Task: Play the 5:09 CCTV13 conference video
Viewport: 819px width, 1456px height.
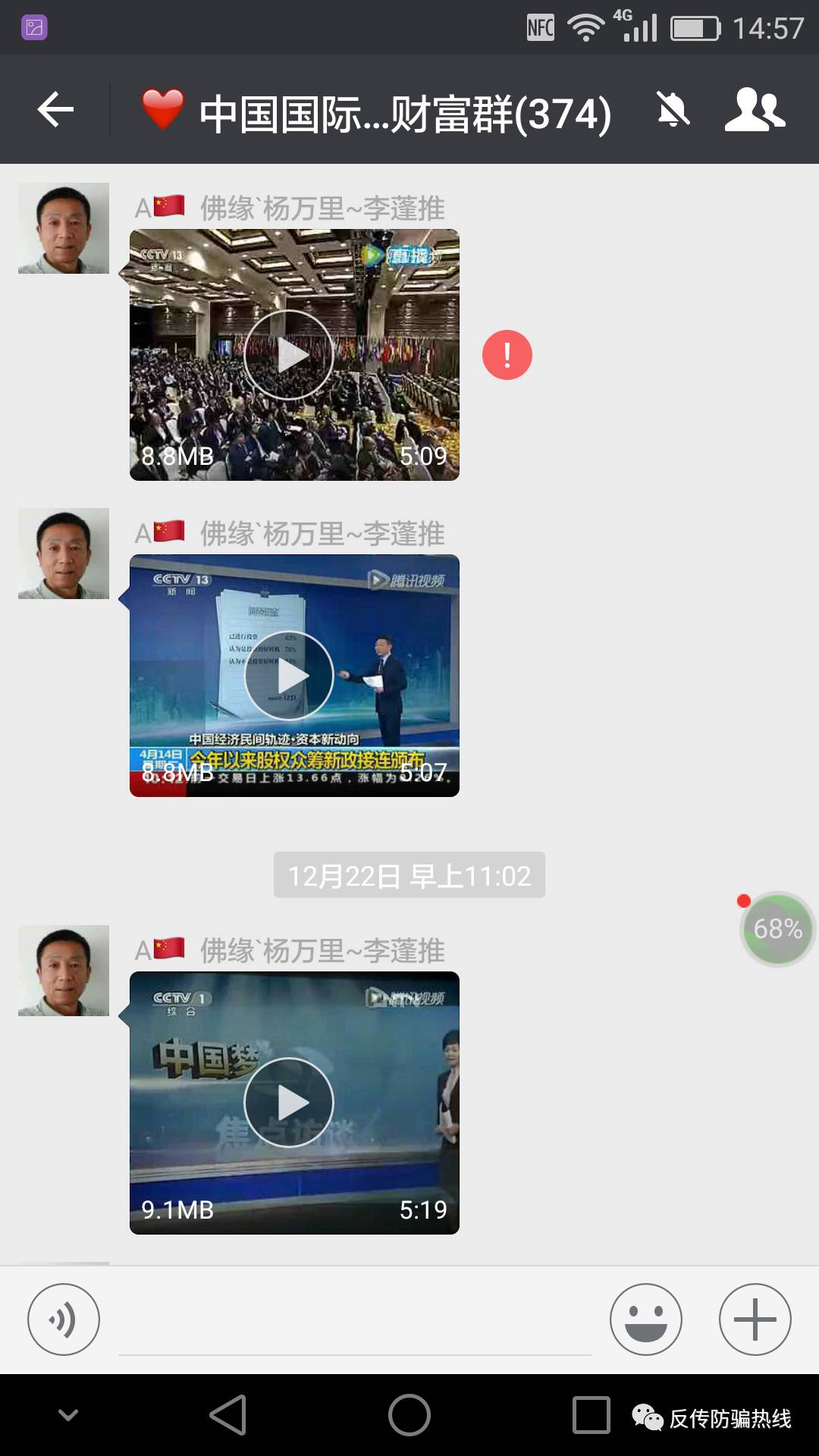Action: point(289,355)
